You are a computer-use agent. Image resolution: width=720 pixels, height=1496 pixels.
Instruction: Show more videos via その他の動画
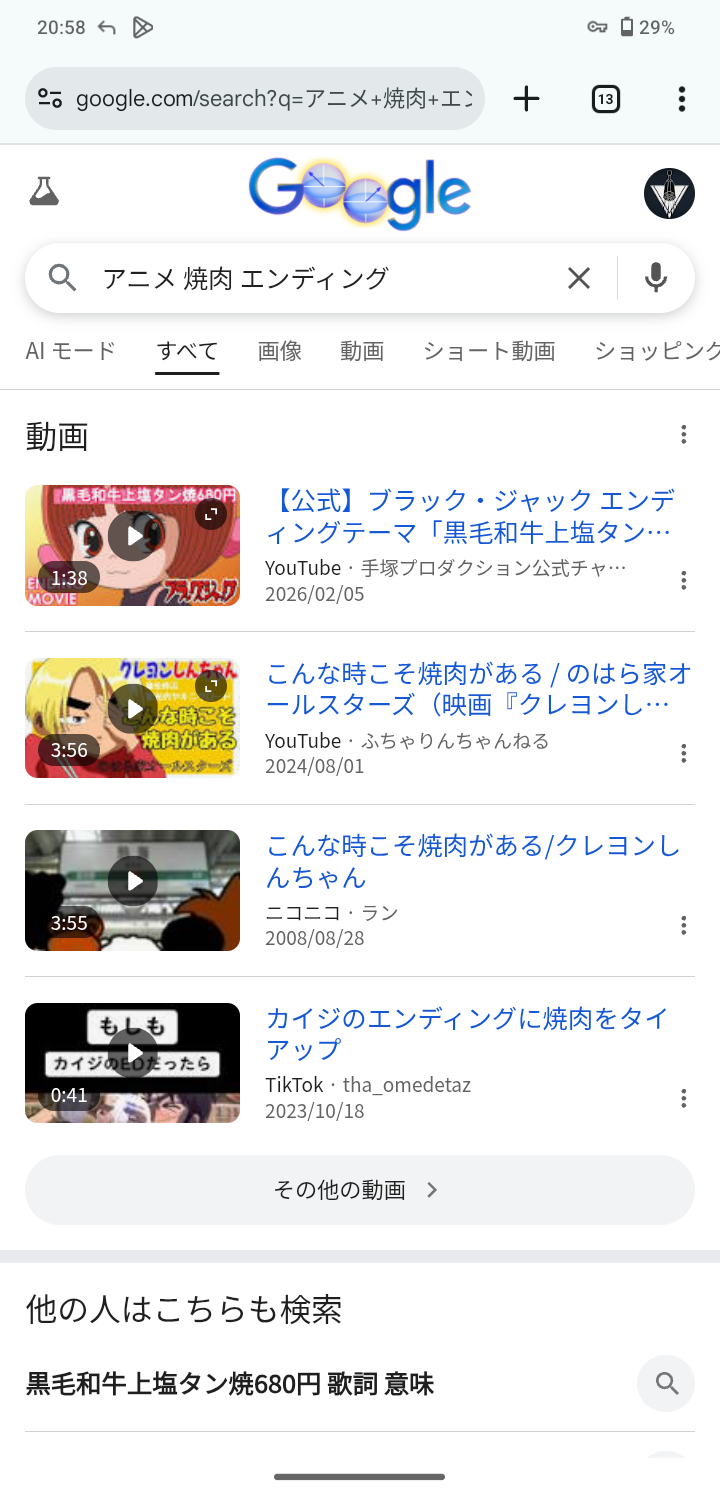point(359,1190)
